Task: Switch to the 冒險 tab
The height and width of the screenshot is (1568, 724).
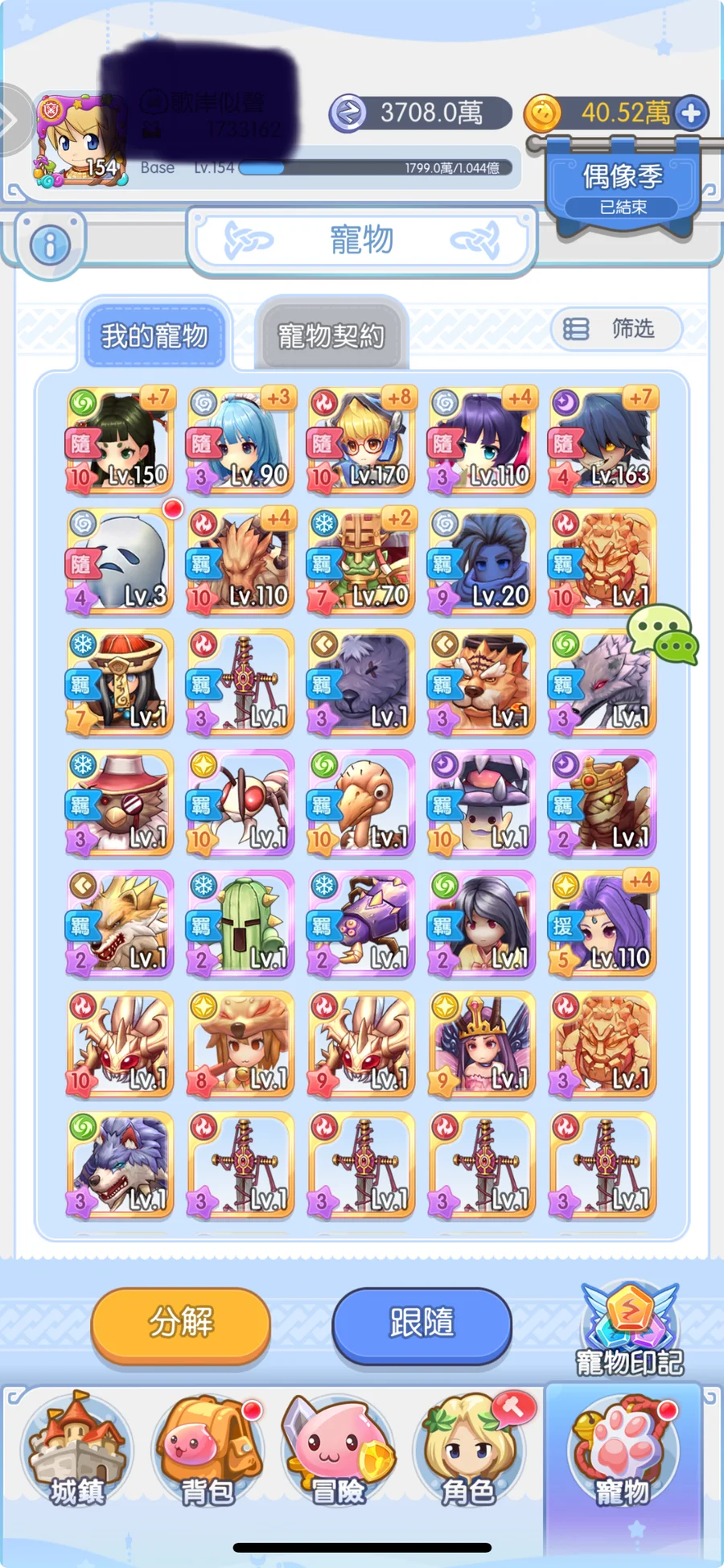Action: coord(338,1450)
